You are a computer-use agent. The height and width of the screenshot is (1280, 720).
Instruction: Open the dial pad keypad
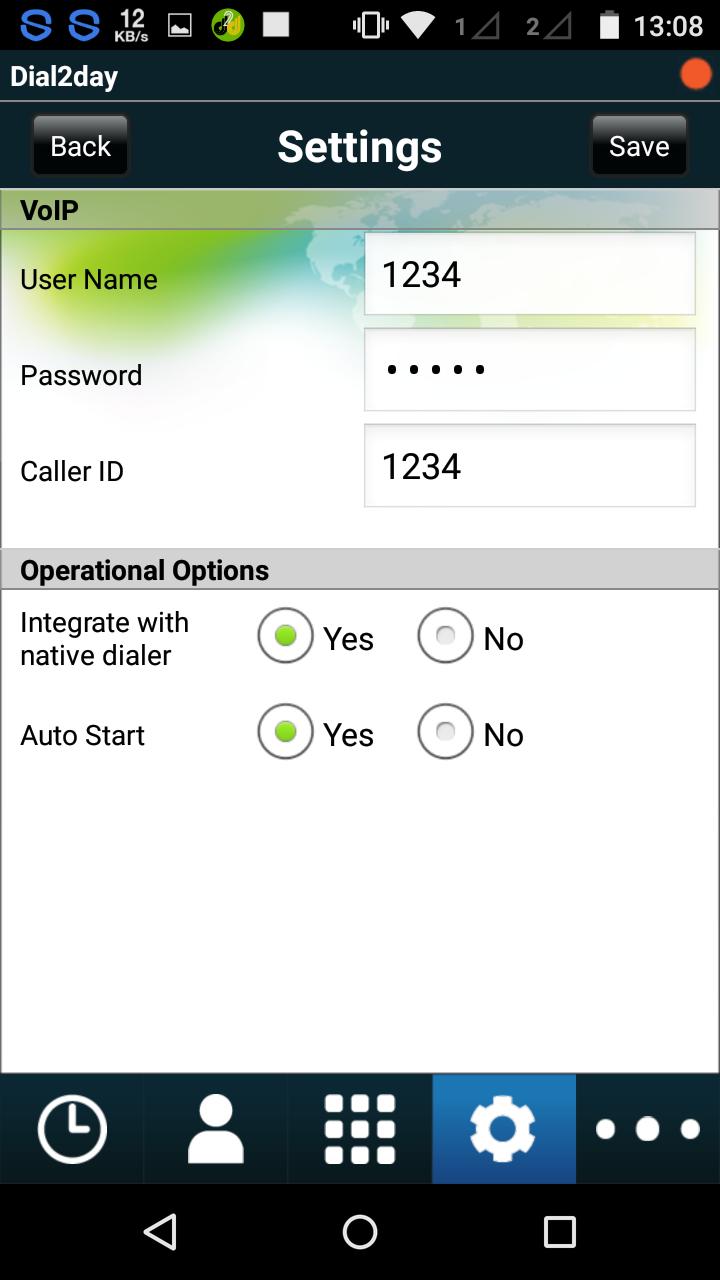coord(360,1129)
